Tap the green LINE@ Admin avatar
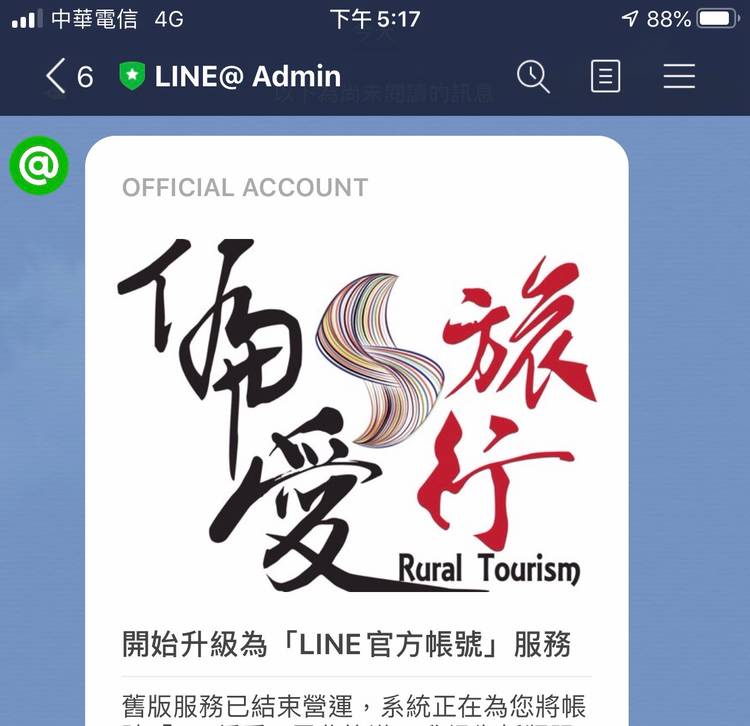Viewport: 750px width, 726px height. click(38, 165)
